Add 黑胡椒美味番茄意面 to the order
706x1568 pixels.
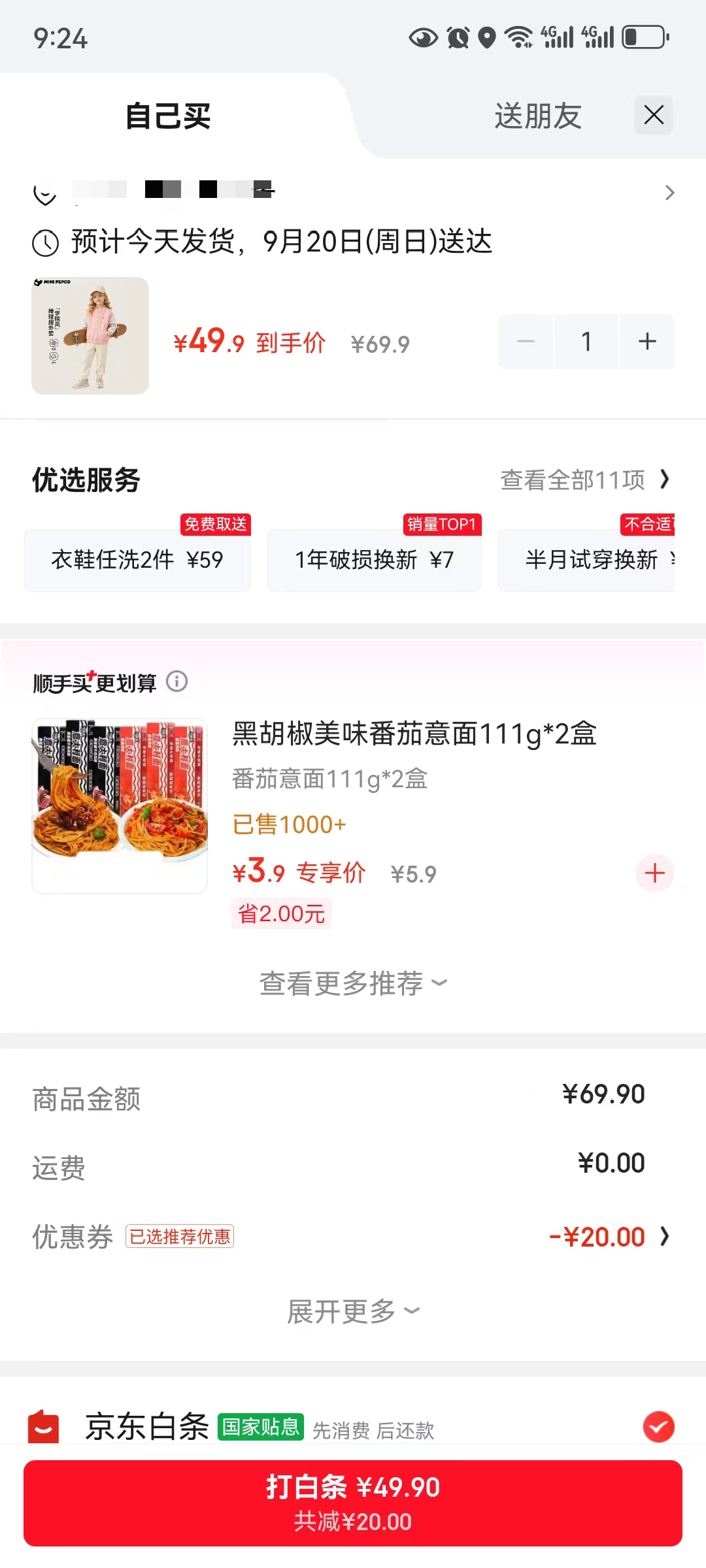[655, 873]
